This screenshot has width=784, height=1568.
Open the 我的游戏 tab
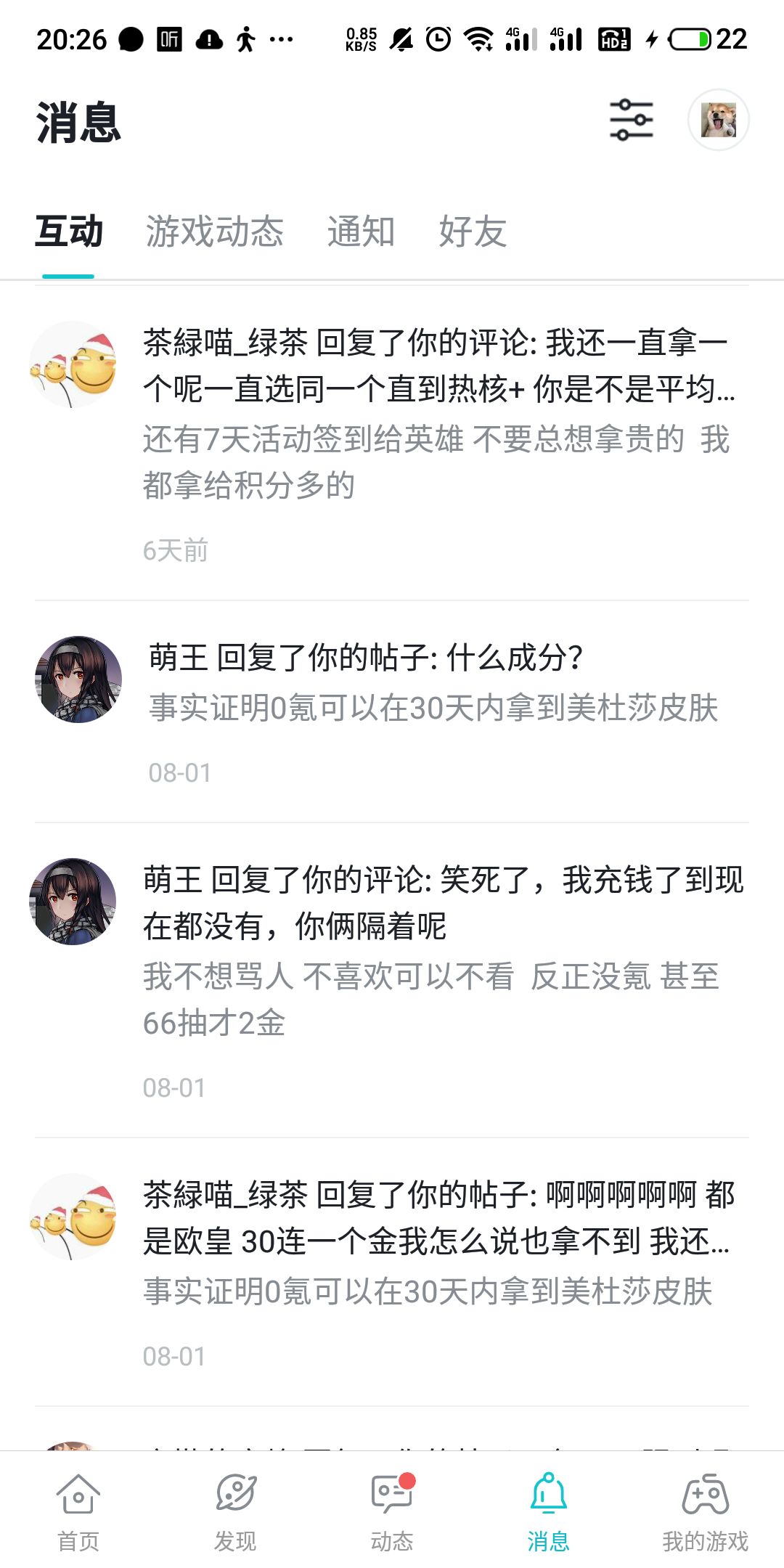point(705,1511)
